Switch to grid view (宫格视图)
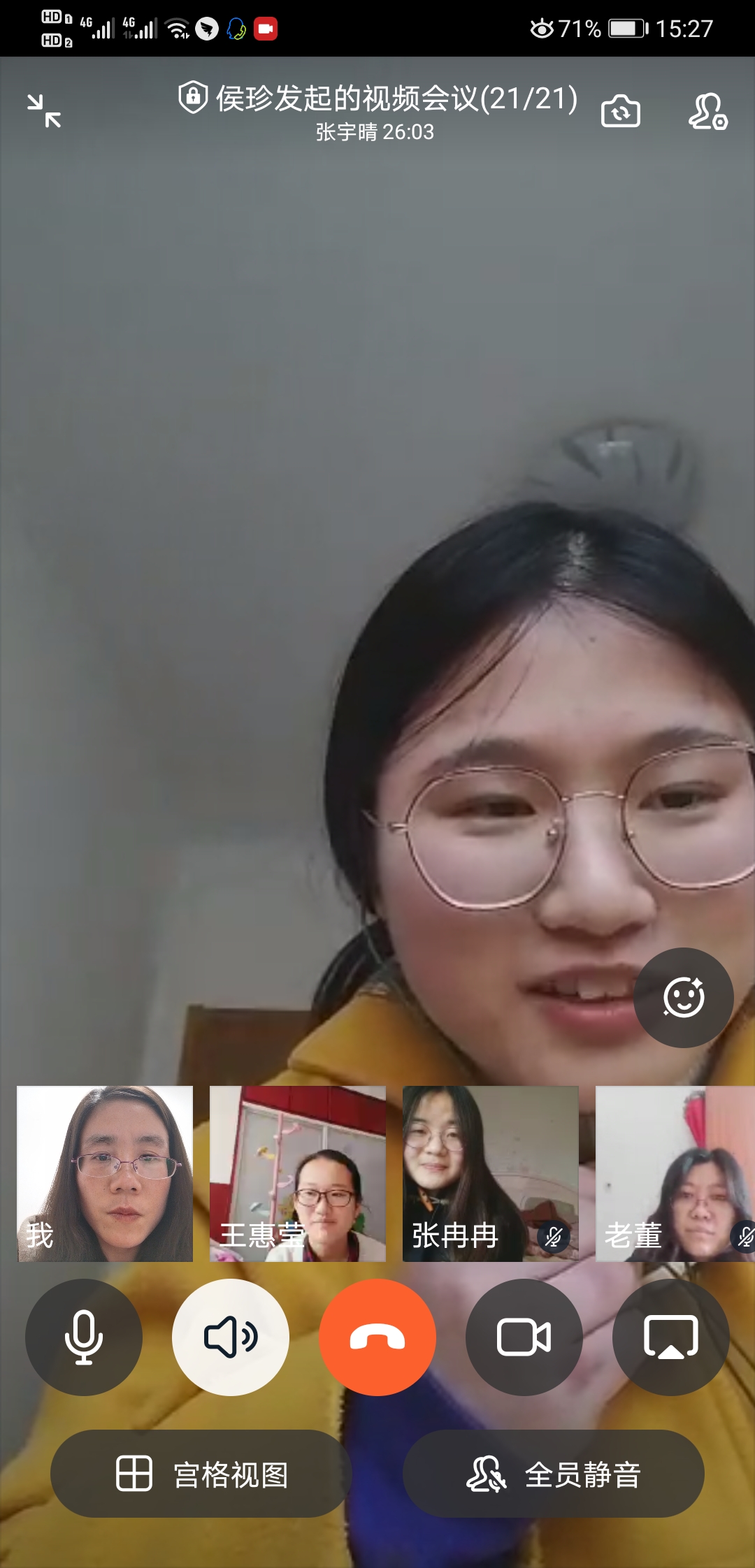 201,1474
